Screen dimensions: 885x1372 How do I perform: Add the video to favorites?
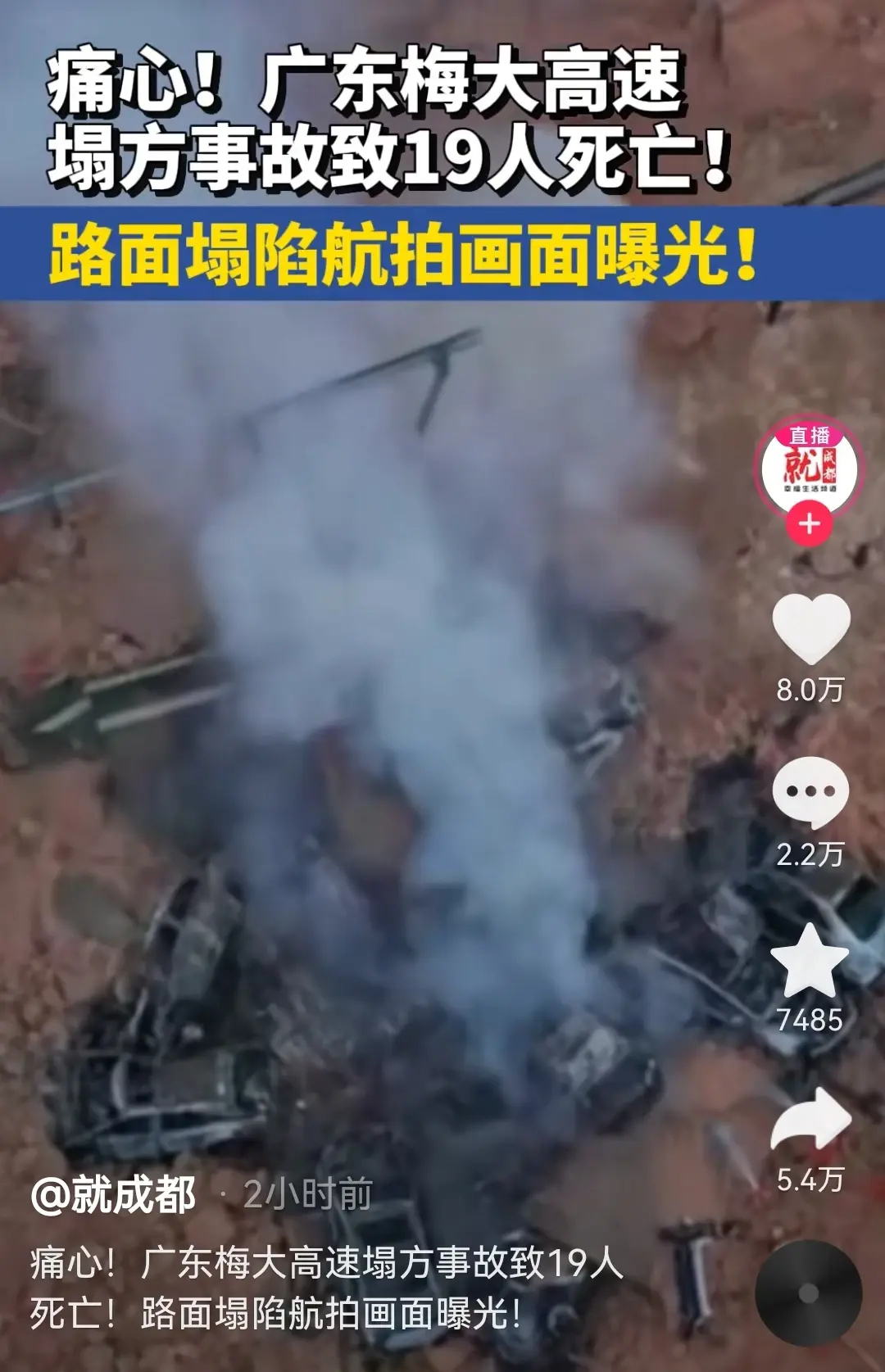810,961
